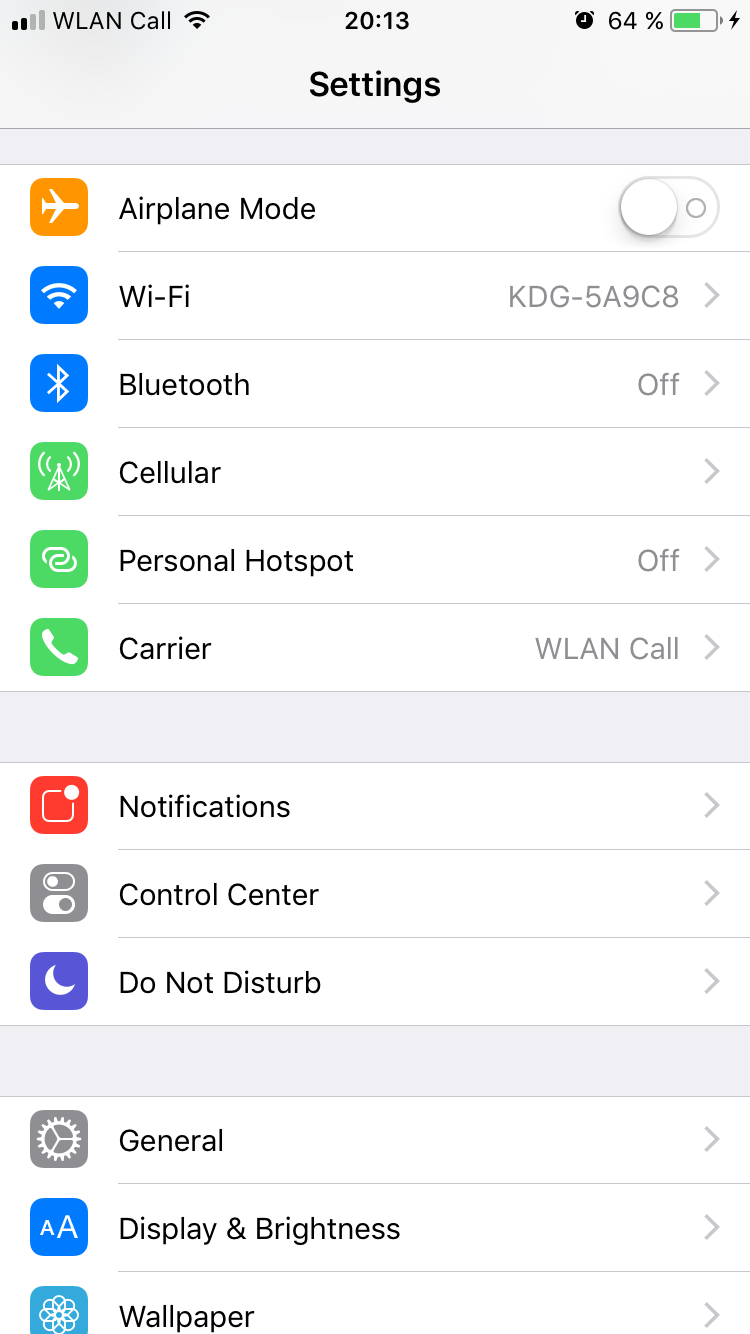Select Display & Brightness
Image resolution: width=750 pixels, height=1334 pixels.
tap(375, 1228)
